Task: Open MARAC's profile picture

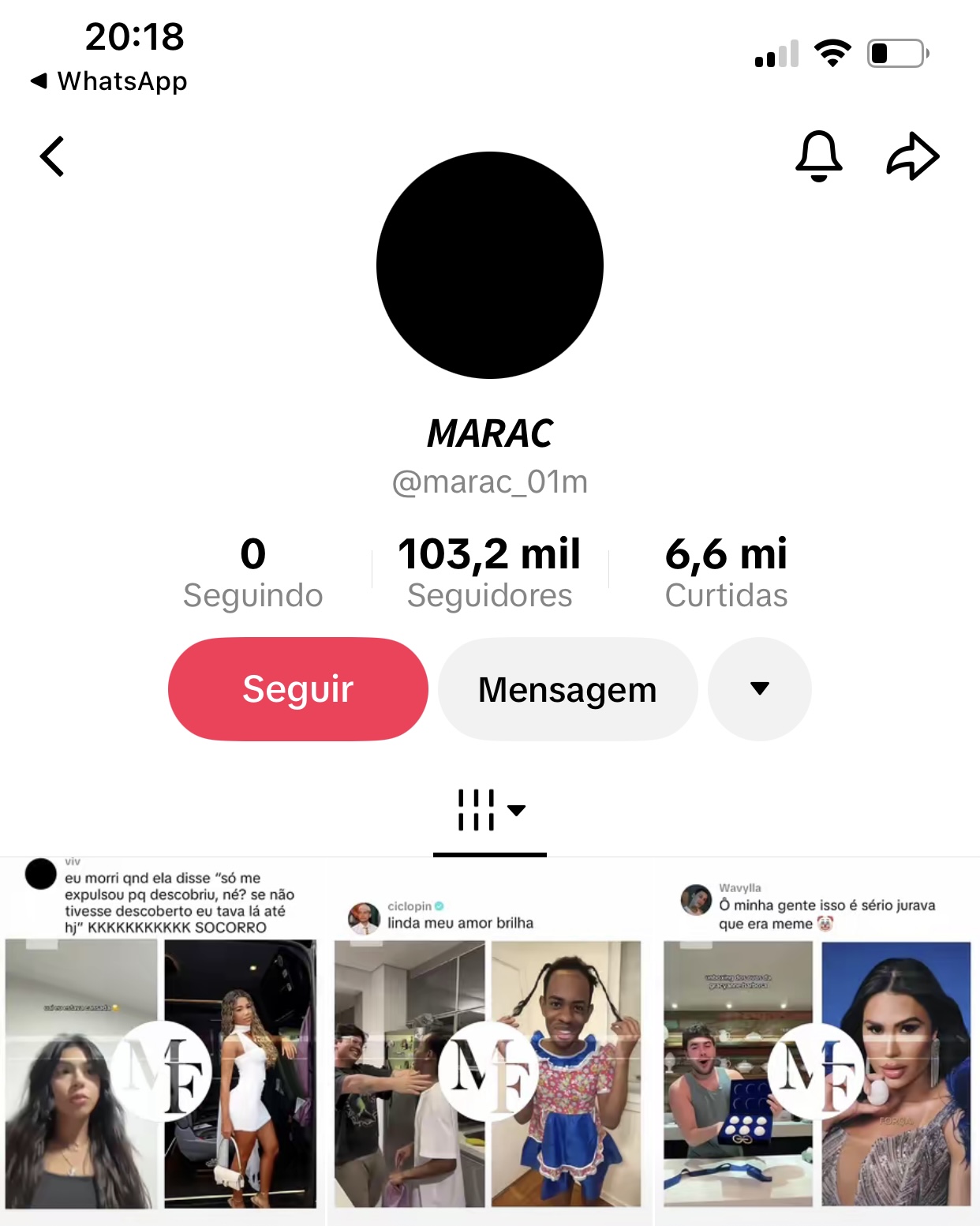Action: click(x=489, y=264)
